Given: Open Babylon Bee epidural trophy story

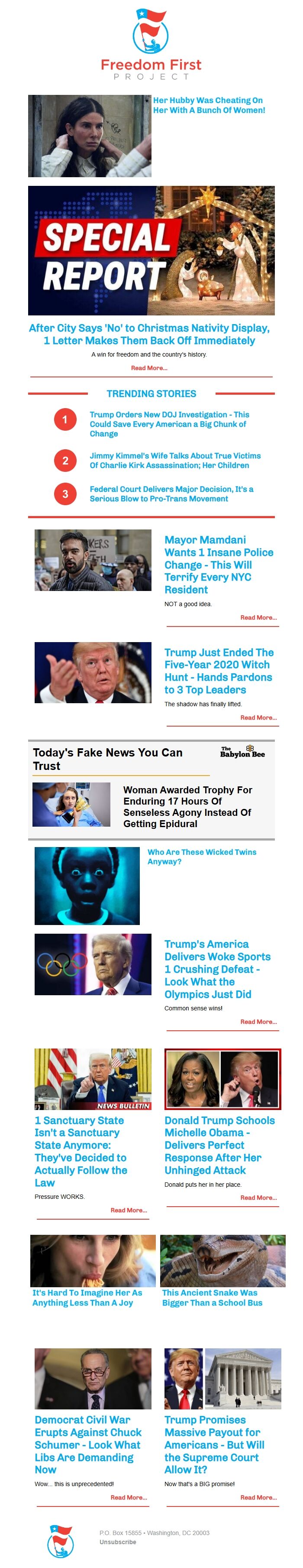Looking at the screenshot, I should (x=187, y=806).
